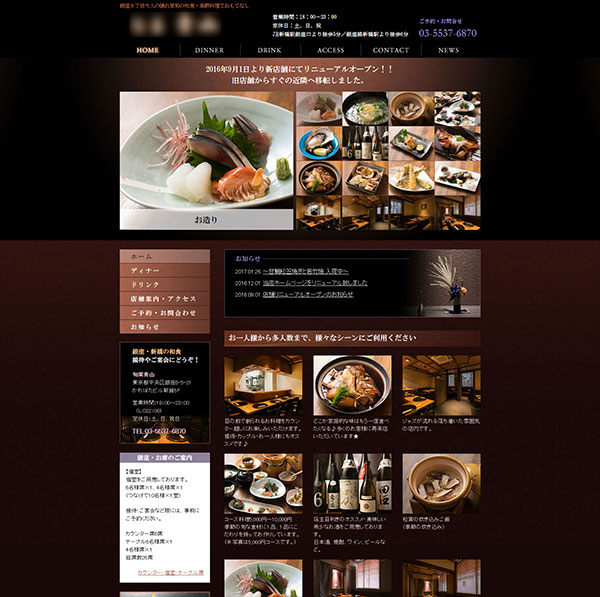
Task: Open the DINNER tab
Action: pos(209,50)
